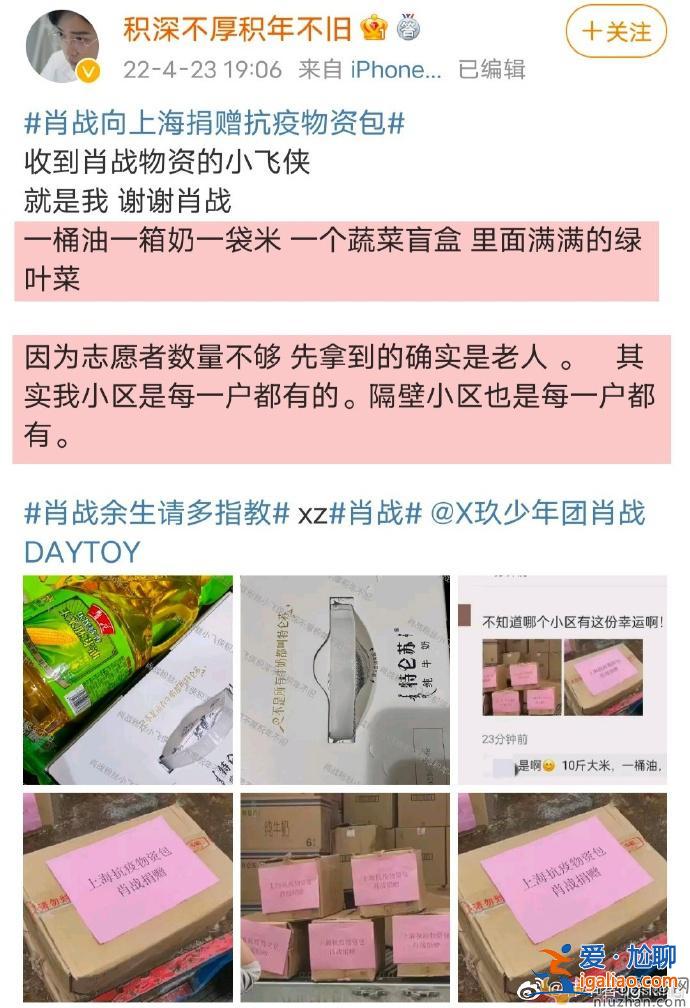The width and height of the screenshot is (690, 1008).
Task: Open hashtag #肖战余生请多指教#
Action: point(157,513)
